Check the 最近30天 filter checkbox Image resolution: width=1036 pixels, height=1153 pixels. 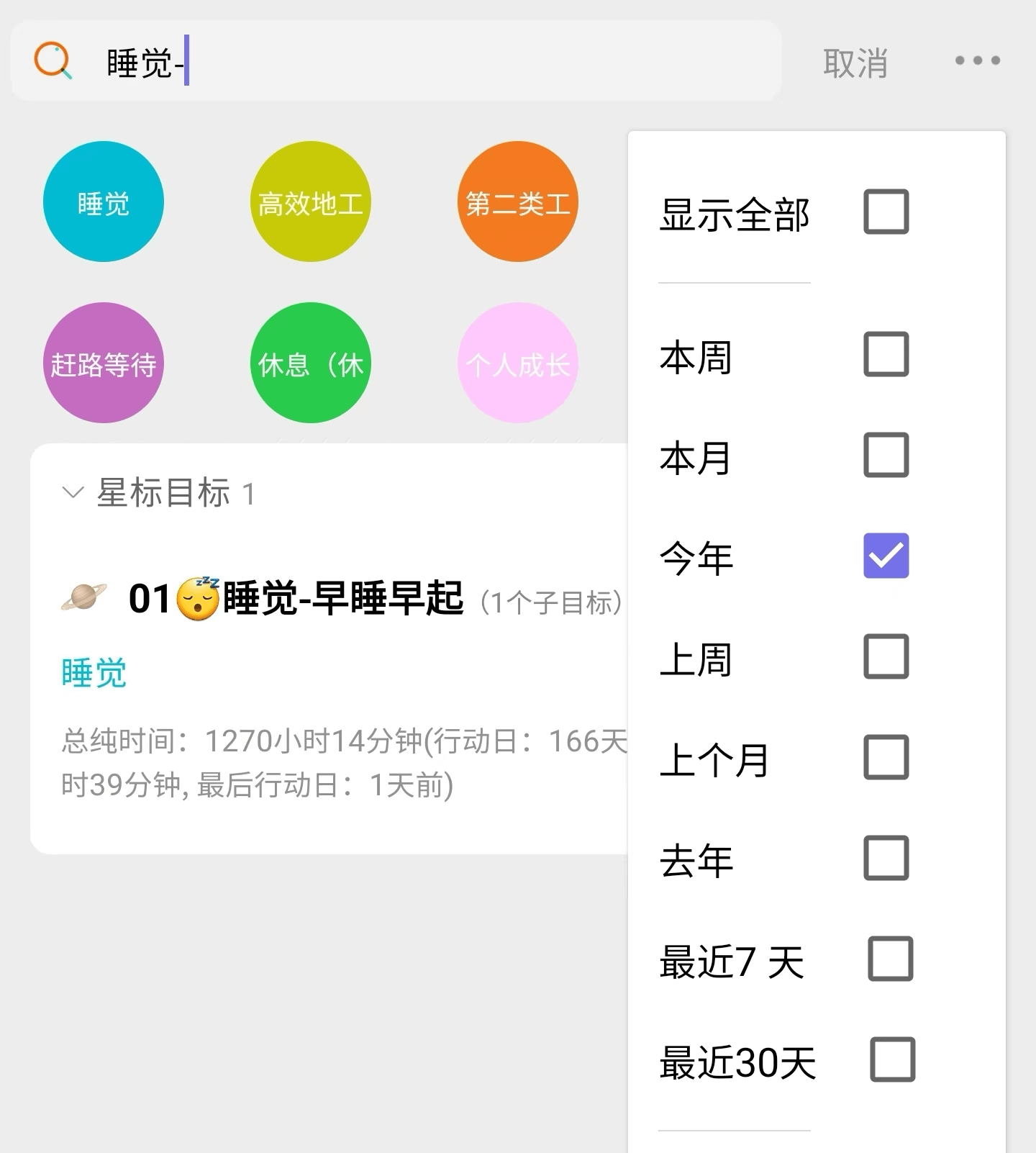(892, 1059)
